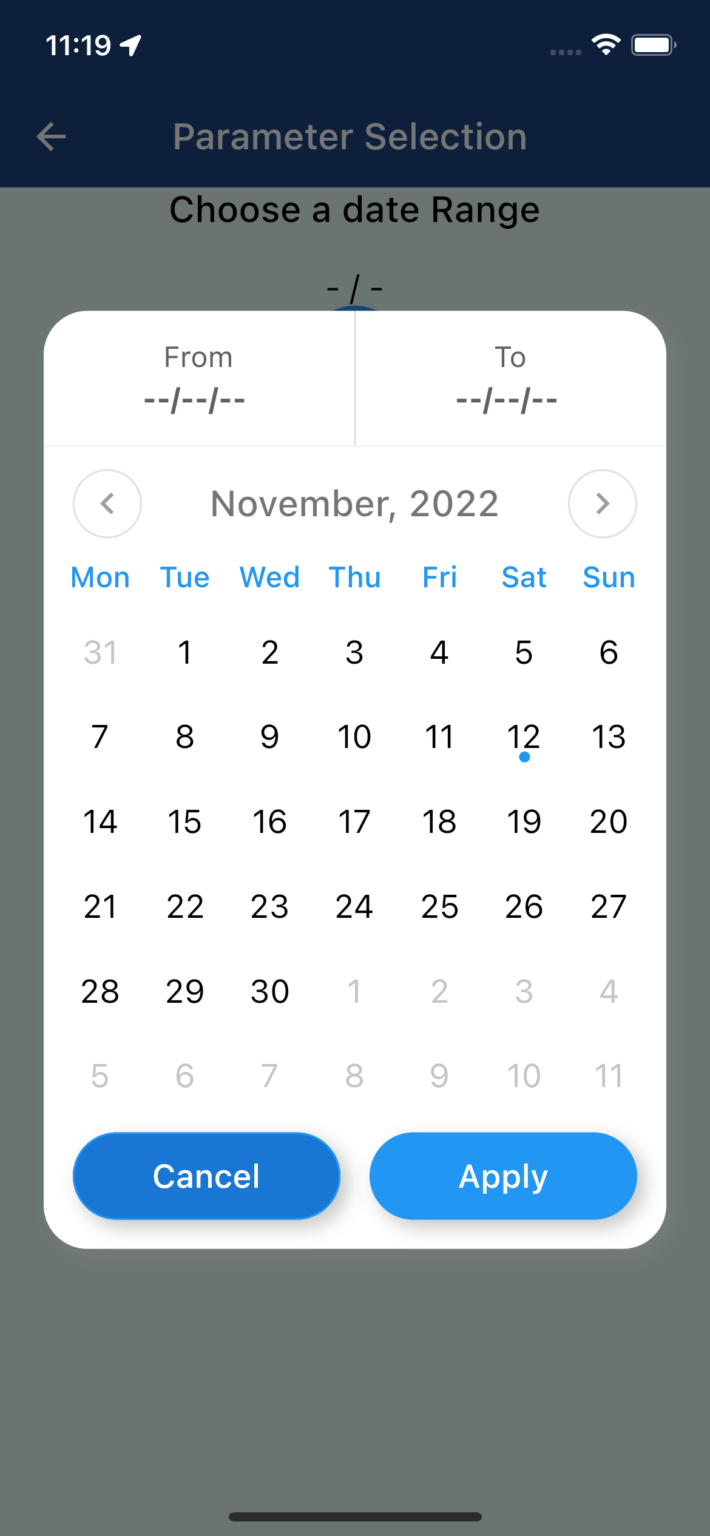710x1536 pixels.
Task: Select November 12 on the calendar
Action: 524,738
